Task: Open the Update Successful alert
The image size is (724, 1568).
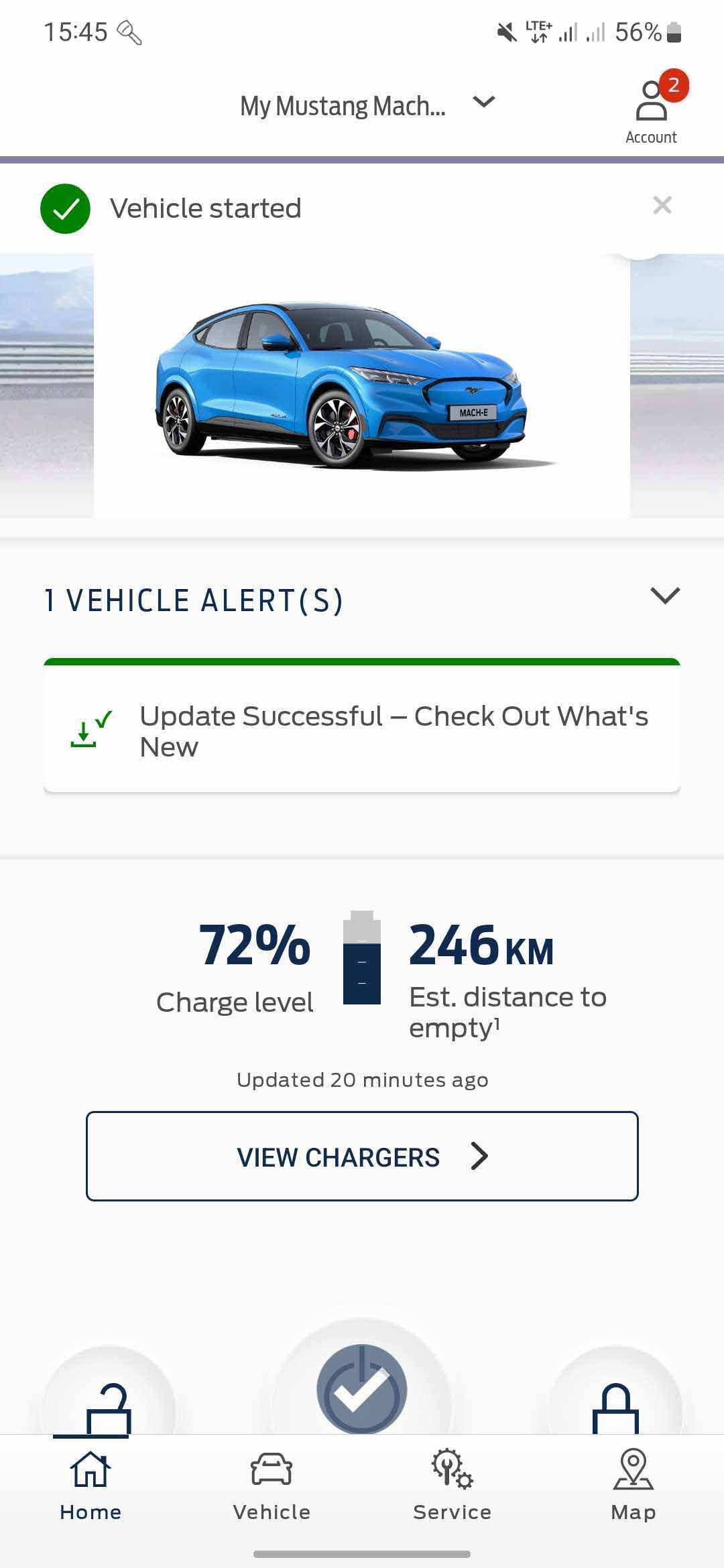Action: [x=362, y=726]
